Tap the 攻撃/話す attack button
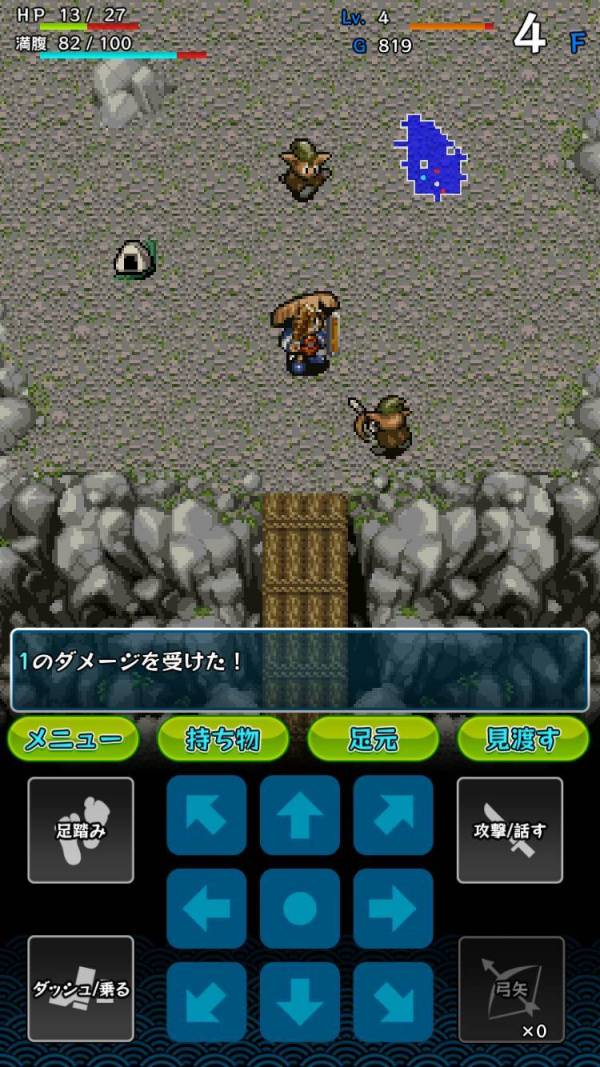 pos(510,830)
